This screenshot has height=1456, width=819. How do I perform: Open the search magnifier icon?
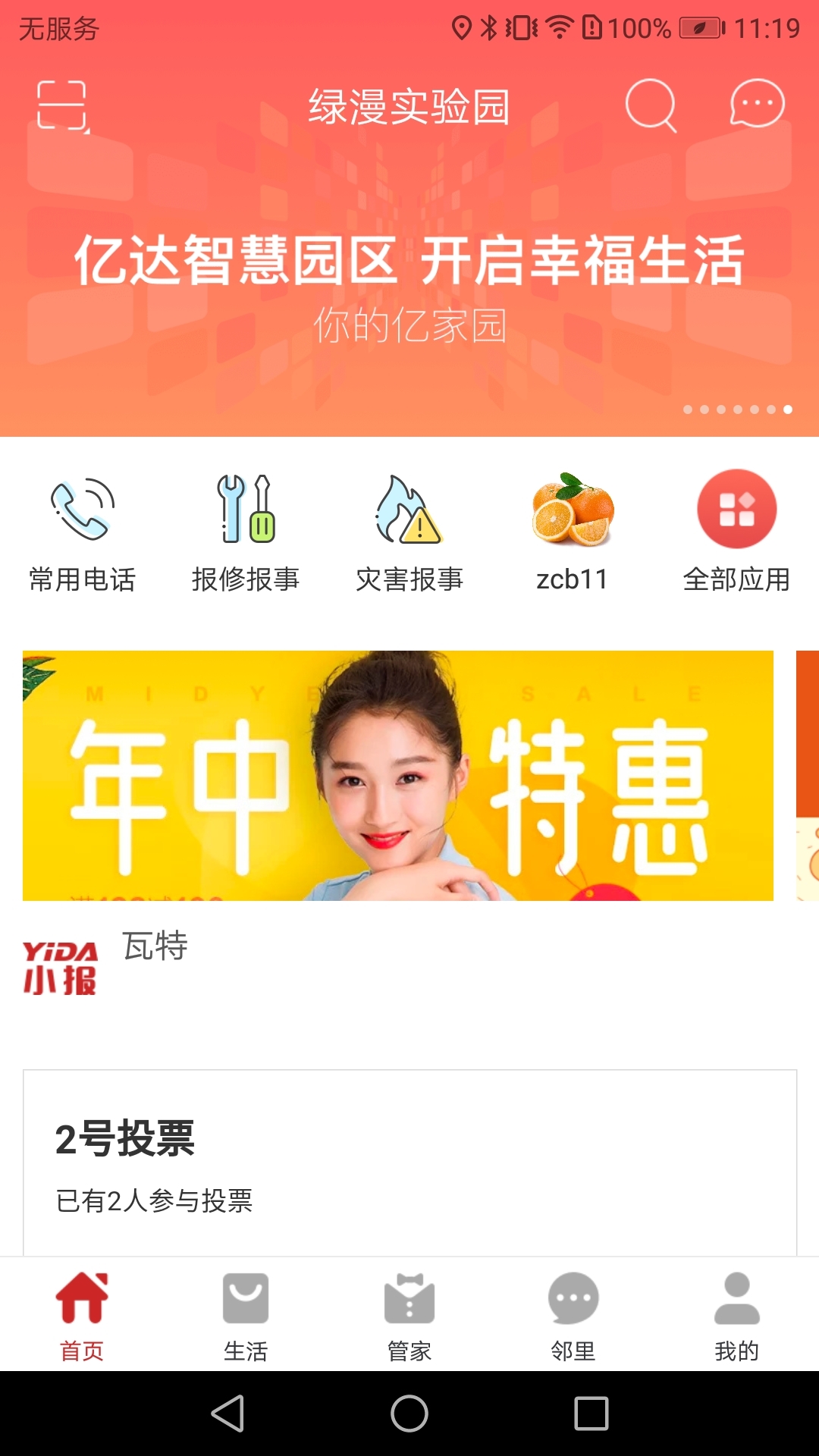(651, 105)
